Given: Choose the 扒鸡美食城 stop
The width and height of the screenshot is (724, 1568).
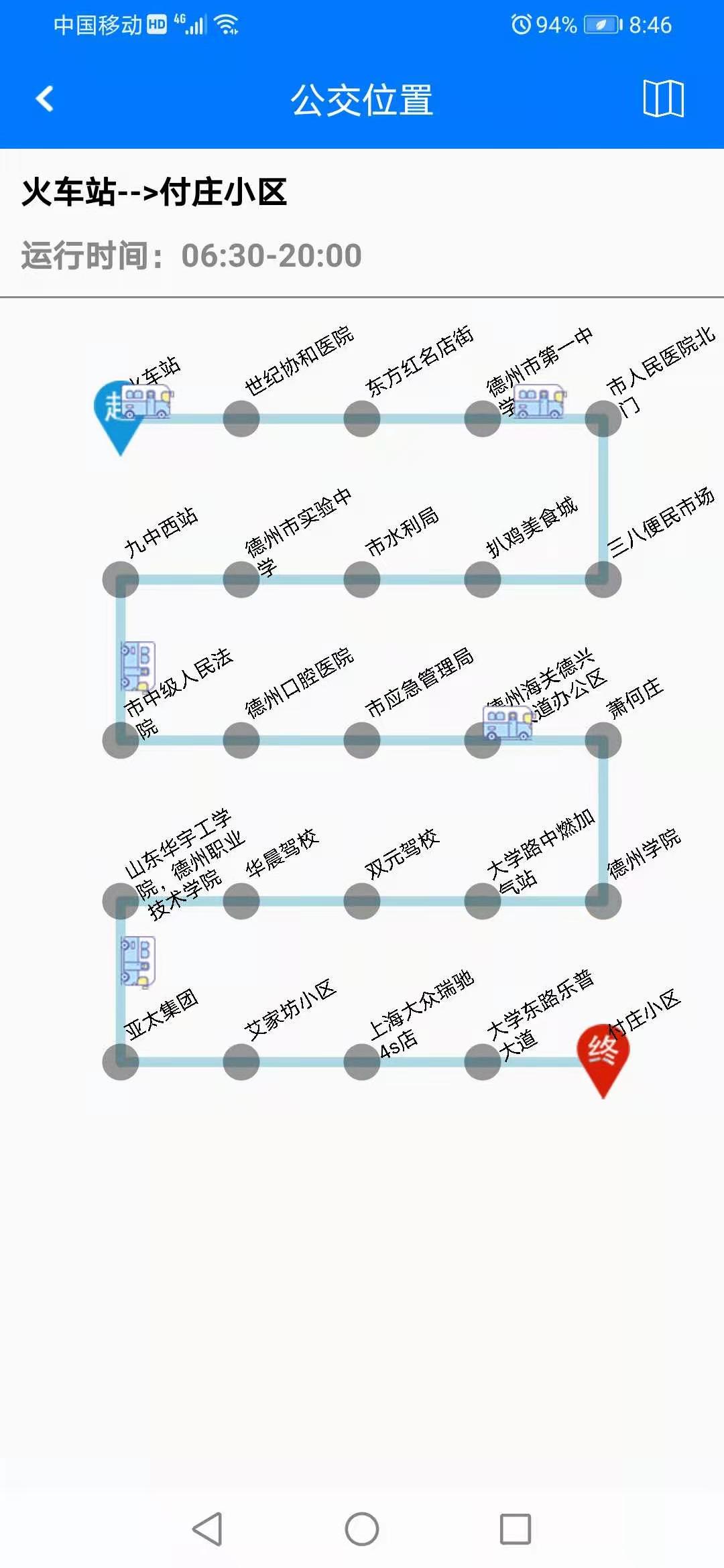Looking at the screenshot, I should 483,580.
